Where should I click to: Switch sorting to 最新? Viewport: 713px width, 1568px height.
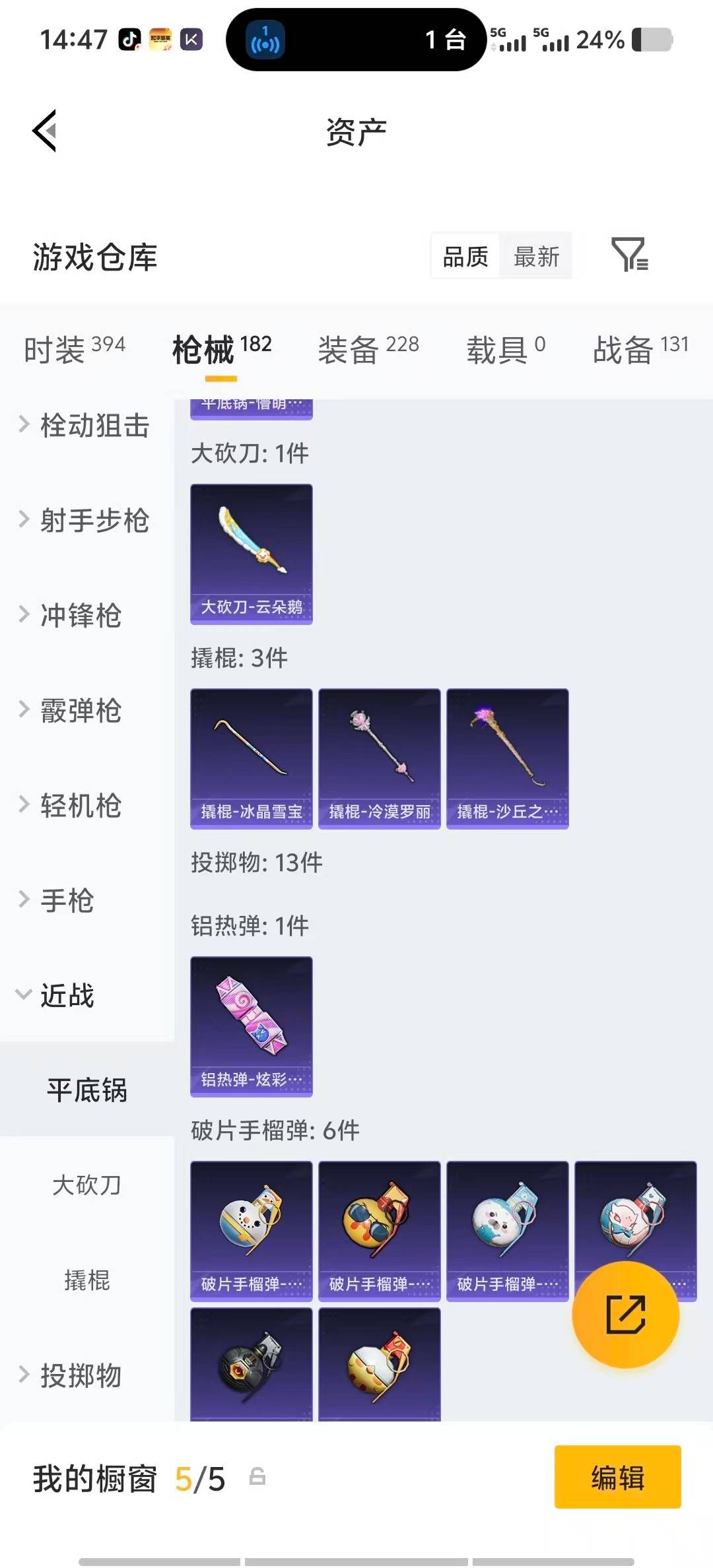tap(537, 256)
